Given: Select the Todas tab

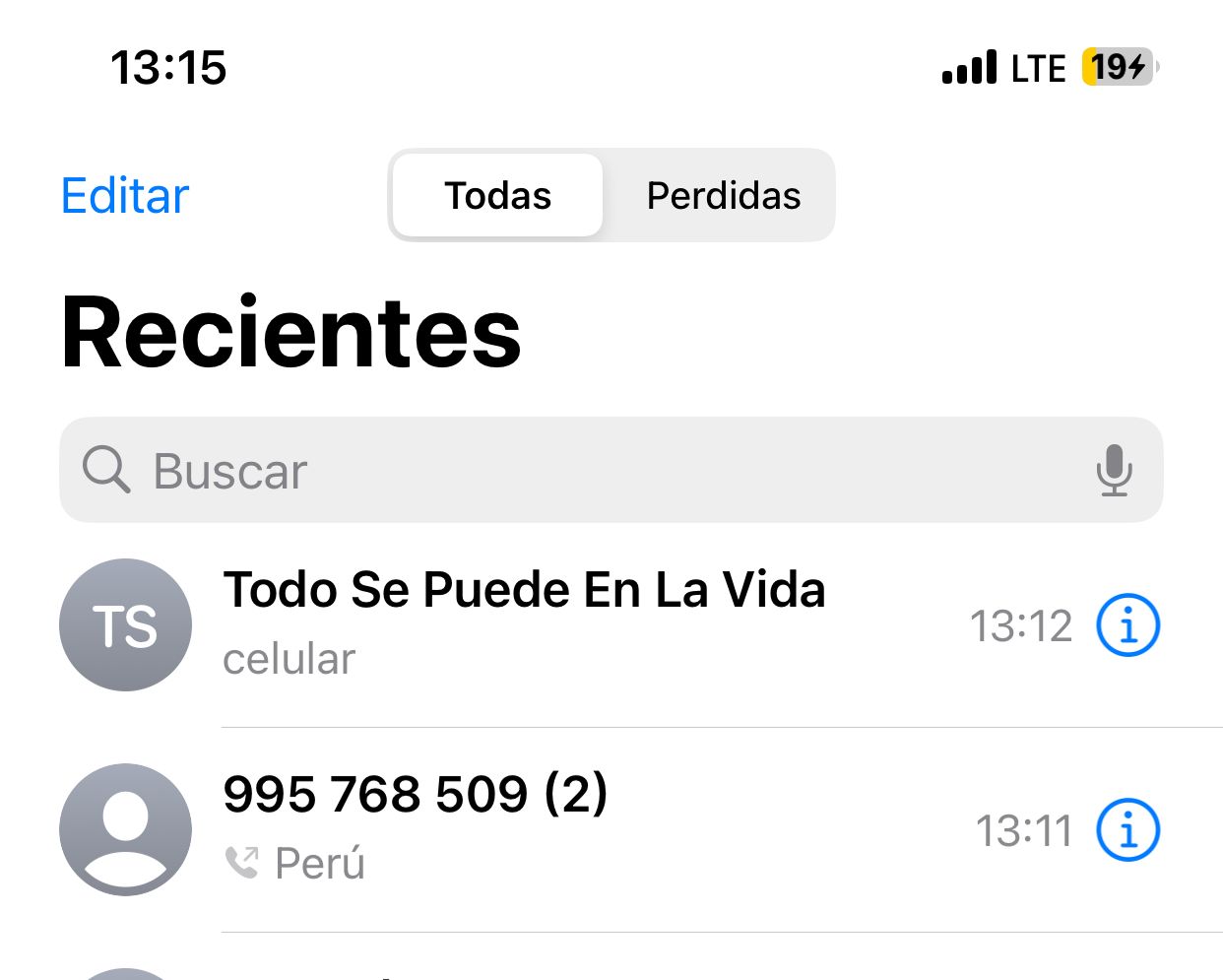Looking at the screenshot, I should [x=498, y=196].
